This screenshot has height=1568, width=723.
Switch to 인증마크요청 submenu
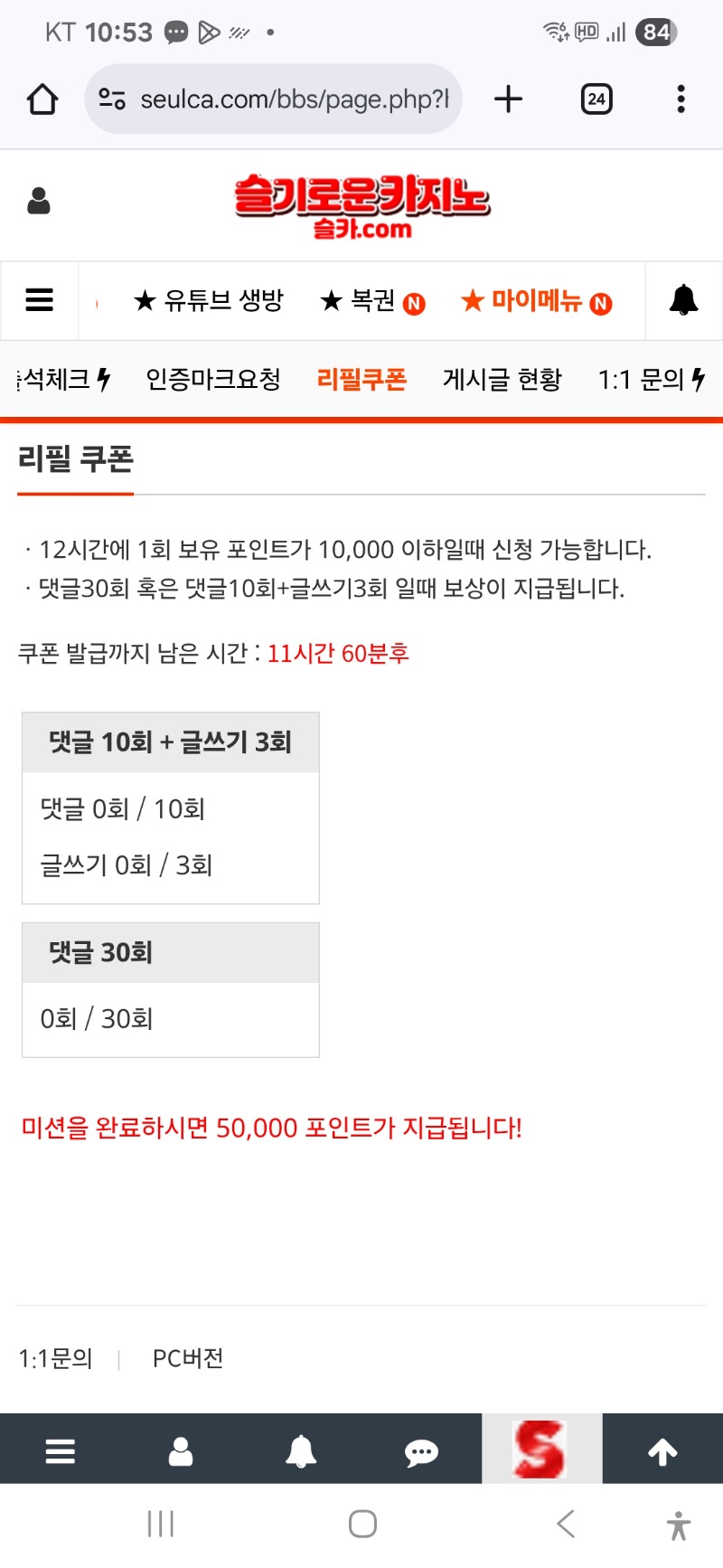tap(213, 380)
